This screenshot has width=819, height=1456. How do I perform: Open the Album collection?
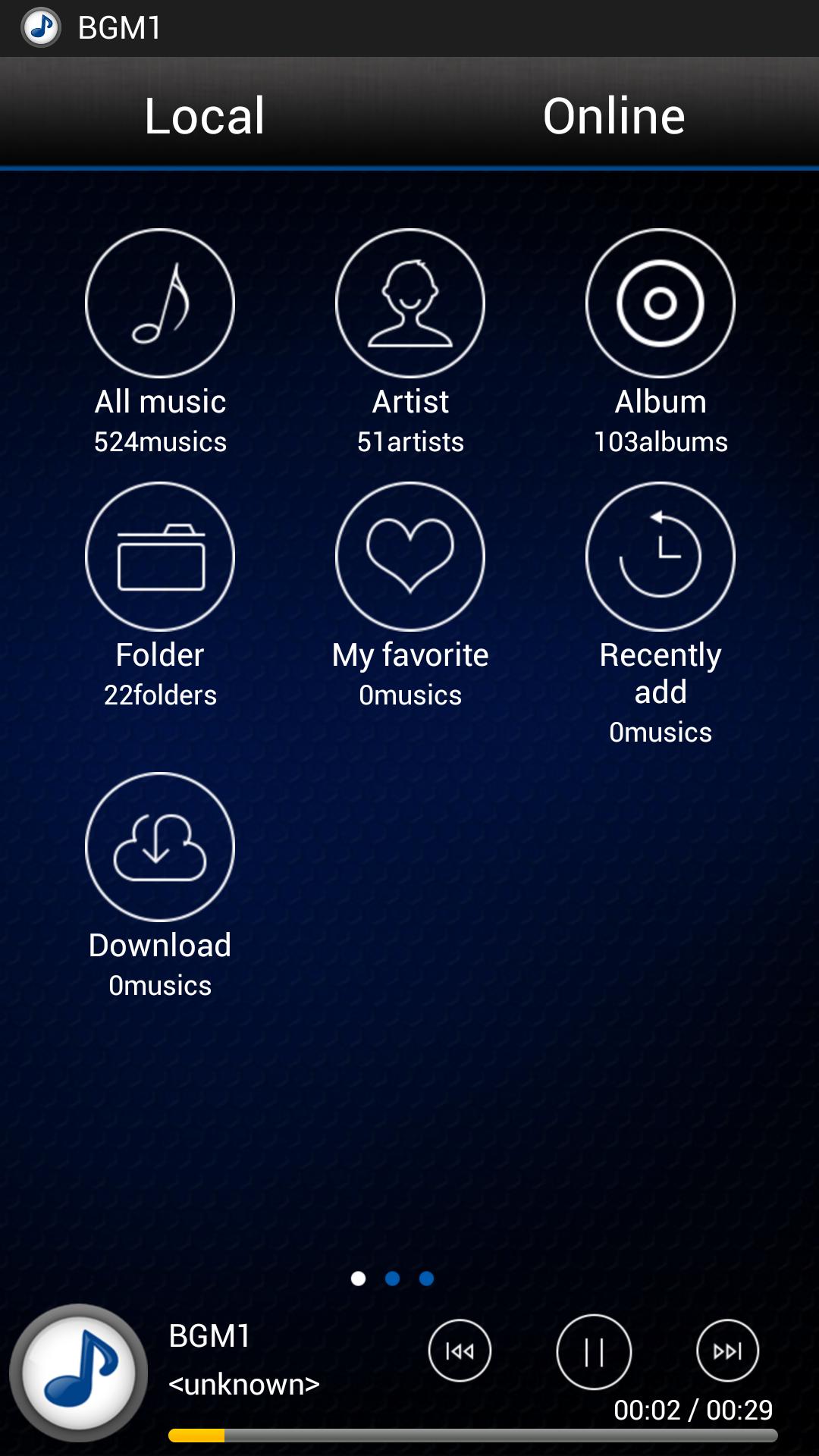point(661,303)
